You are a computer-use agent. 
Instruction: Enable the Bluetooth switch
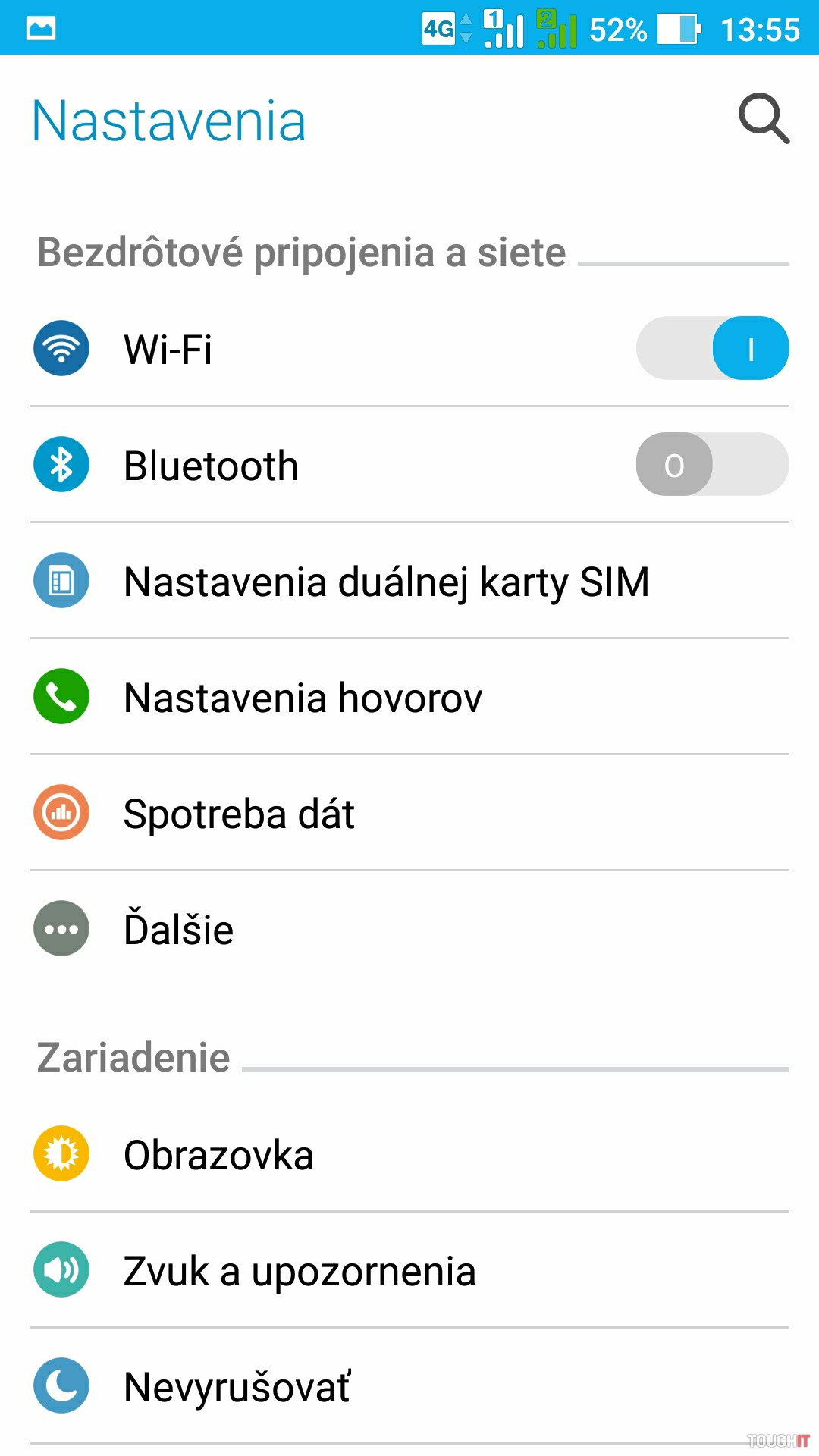point(712,465)
